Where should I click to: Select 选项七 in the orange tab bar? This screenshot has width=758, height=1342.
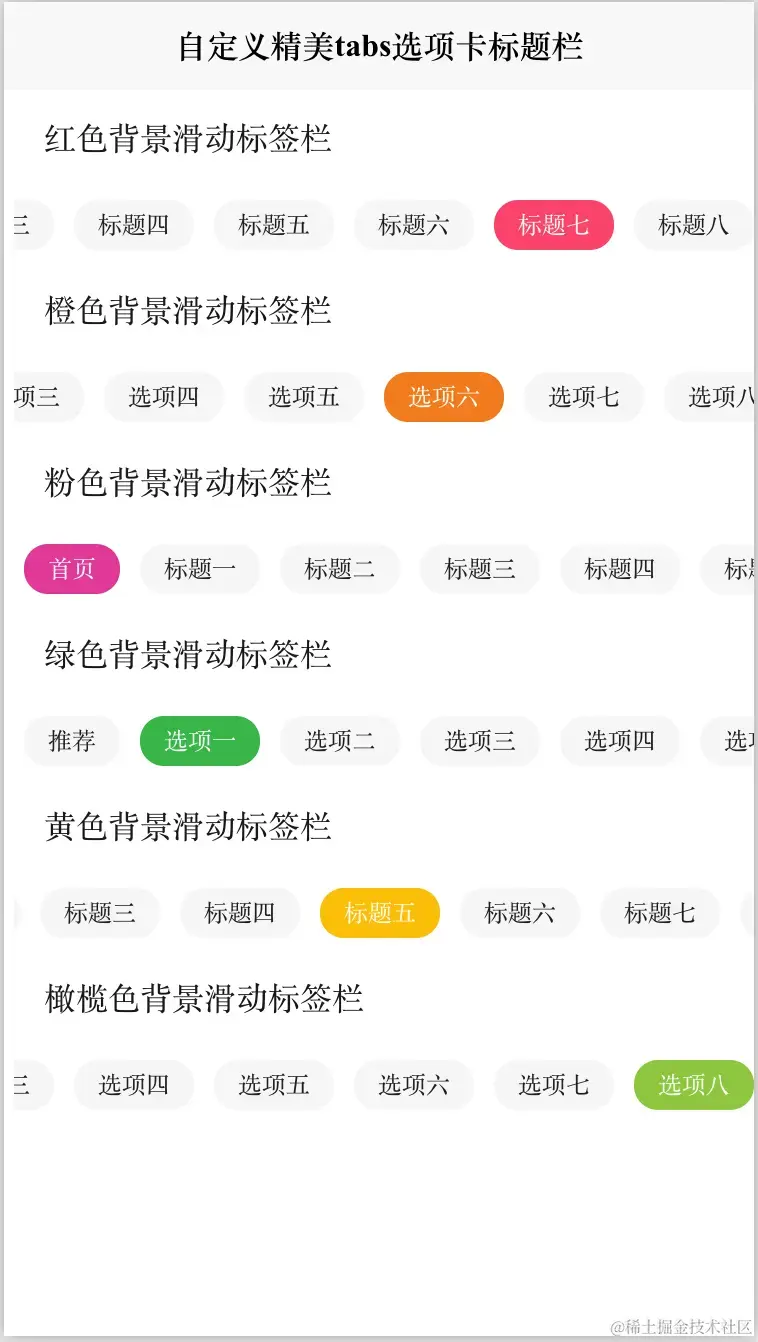click(583, 397)
